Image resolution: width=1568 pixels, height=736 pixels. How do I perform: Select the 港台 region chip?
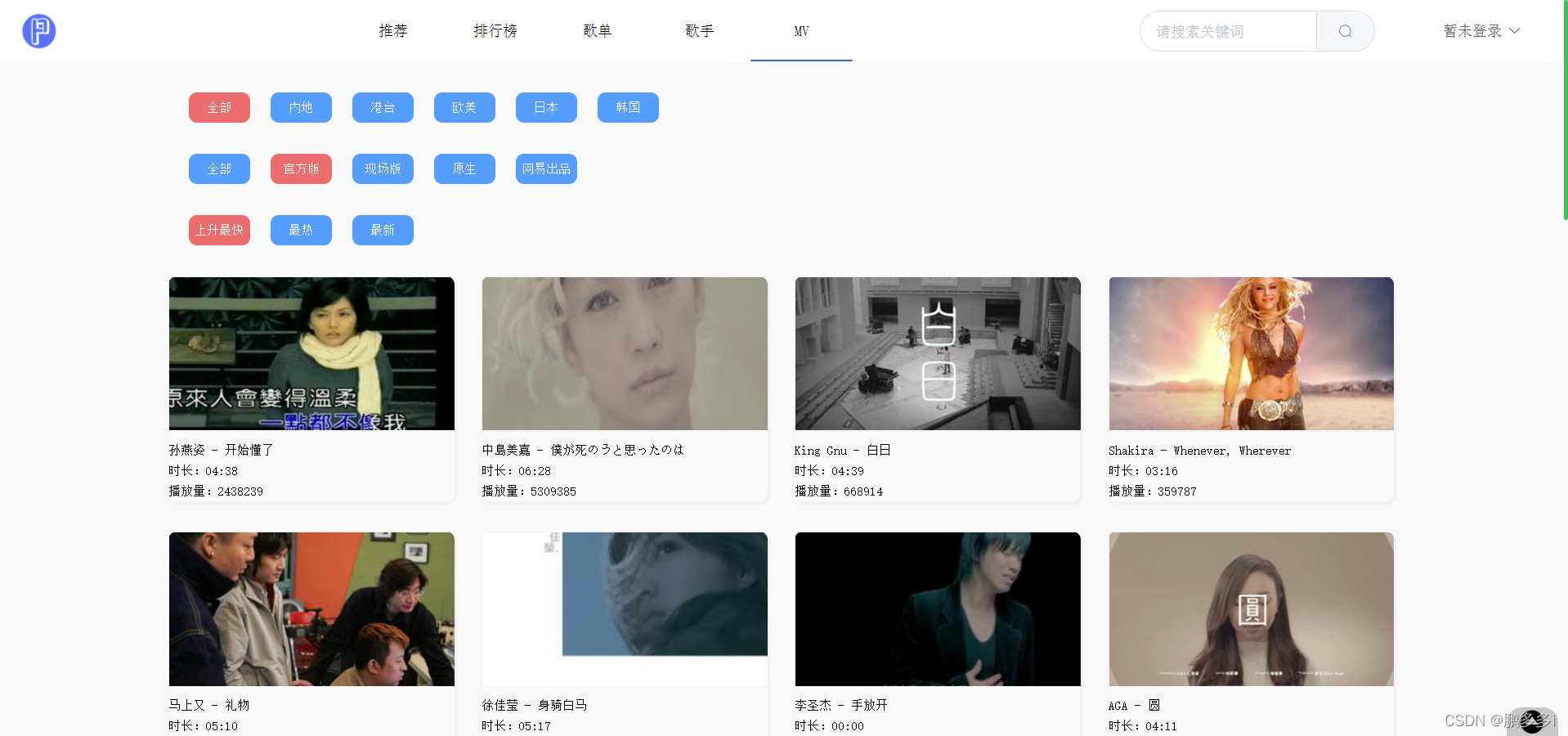click(383, 107)
